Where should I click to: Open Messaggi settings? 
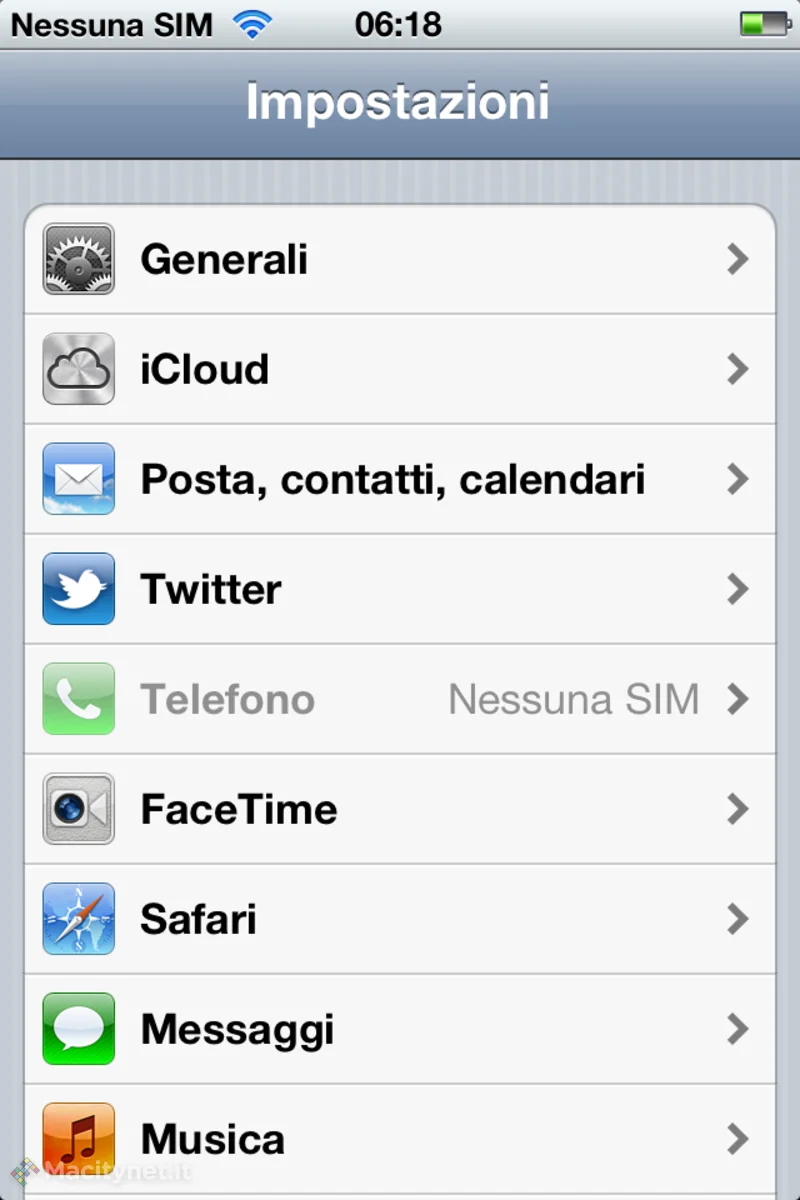pos(400,1029)
